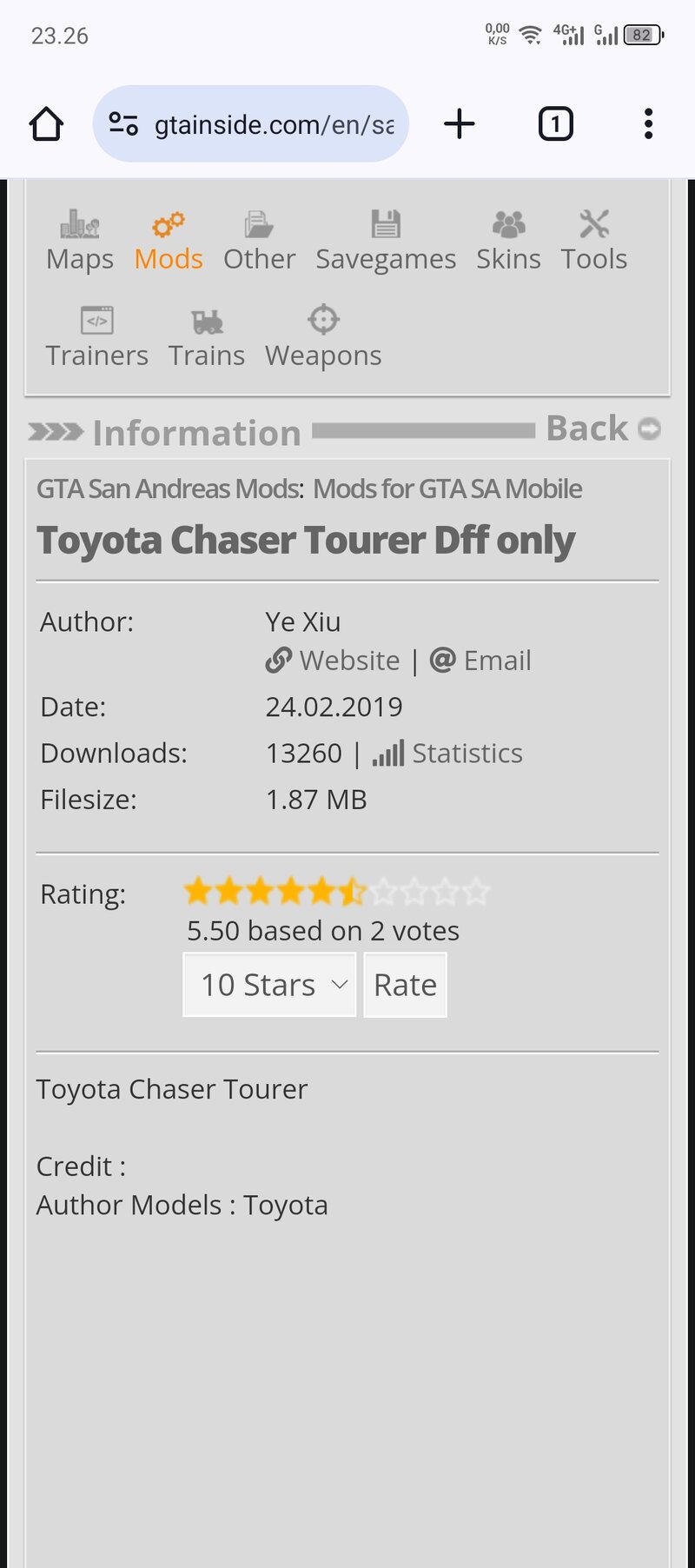Open the browser overflow menu

click(648, 124)
